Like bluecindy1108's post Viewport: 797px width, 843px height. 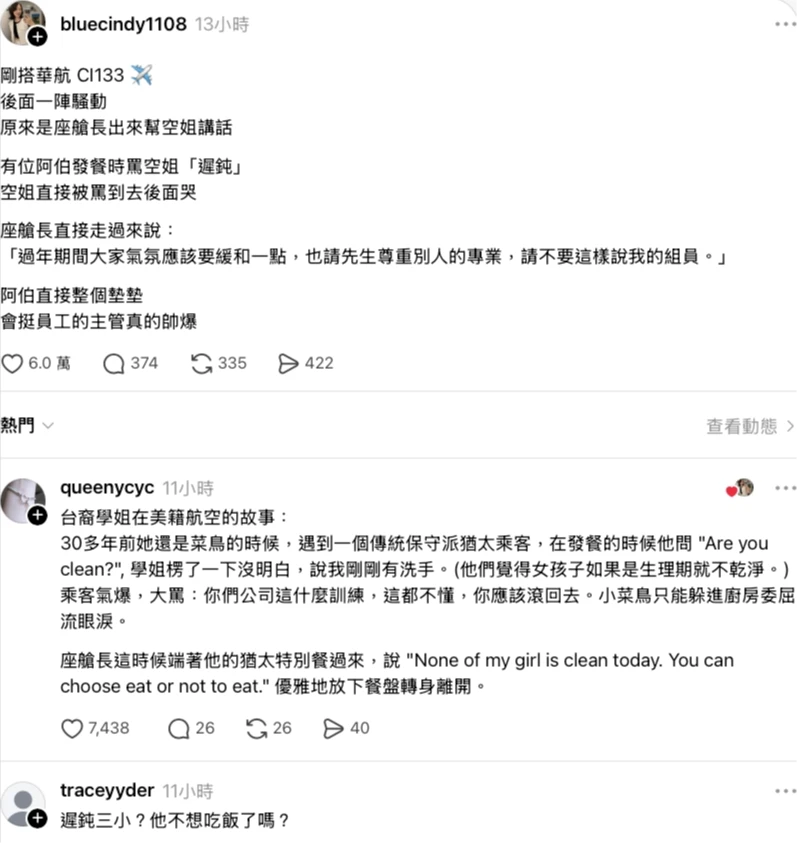(x=13, y=364)
